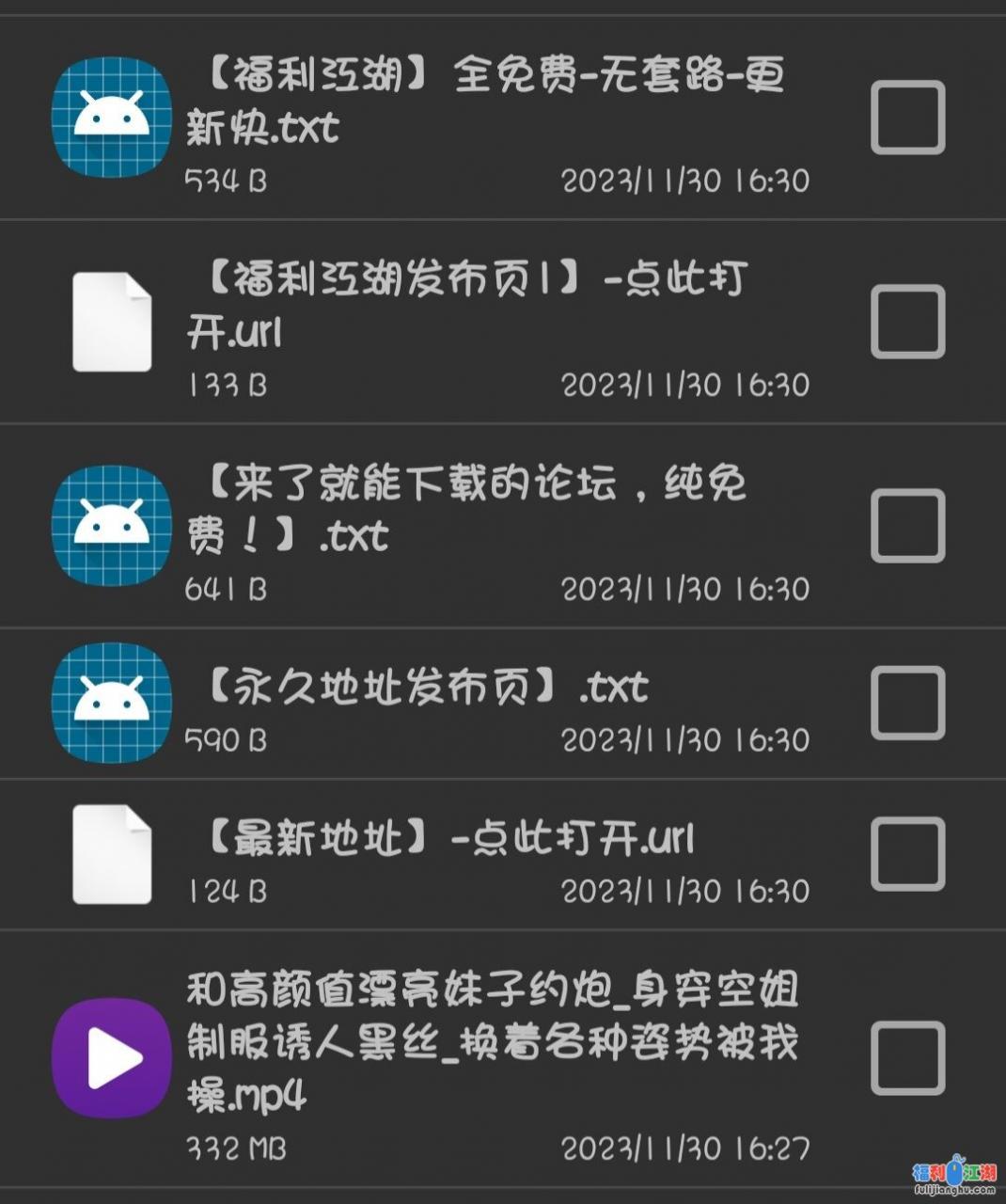This screenshot has height=1204, width=1006.
Task: Tick checkbox for 【福利江湖发布页1】 url file
Action: (907, 322)
